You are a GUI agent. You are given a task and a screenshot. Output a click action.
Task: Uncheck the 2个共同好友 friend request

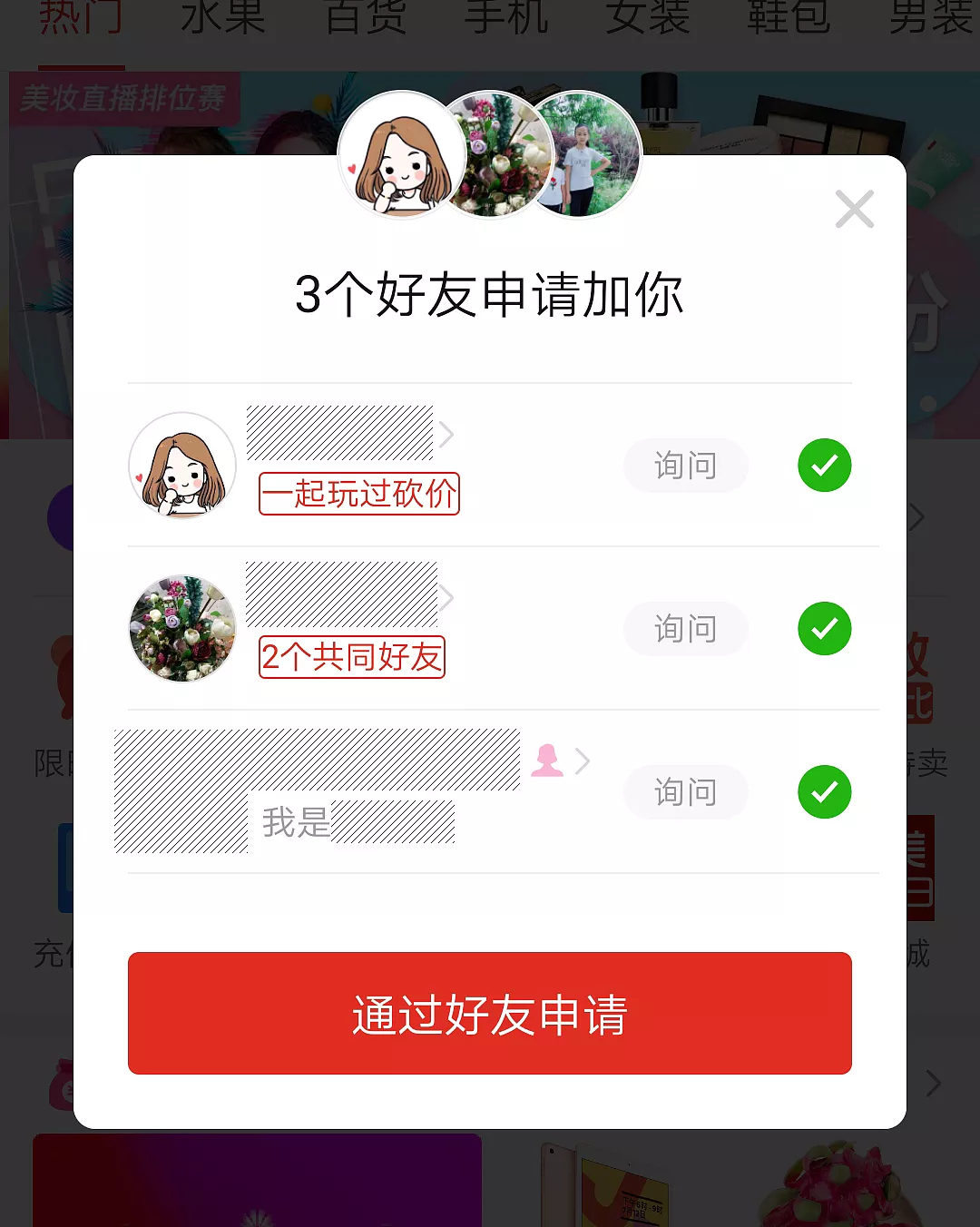(x=824, y=629)
